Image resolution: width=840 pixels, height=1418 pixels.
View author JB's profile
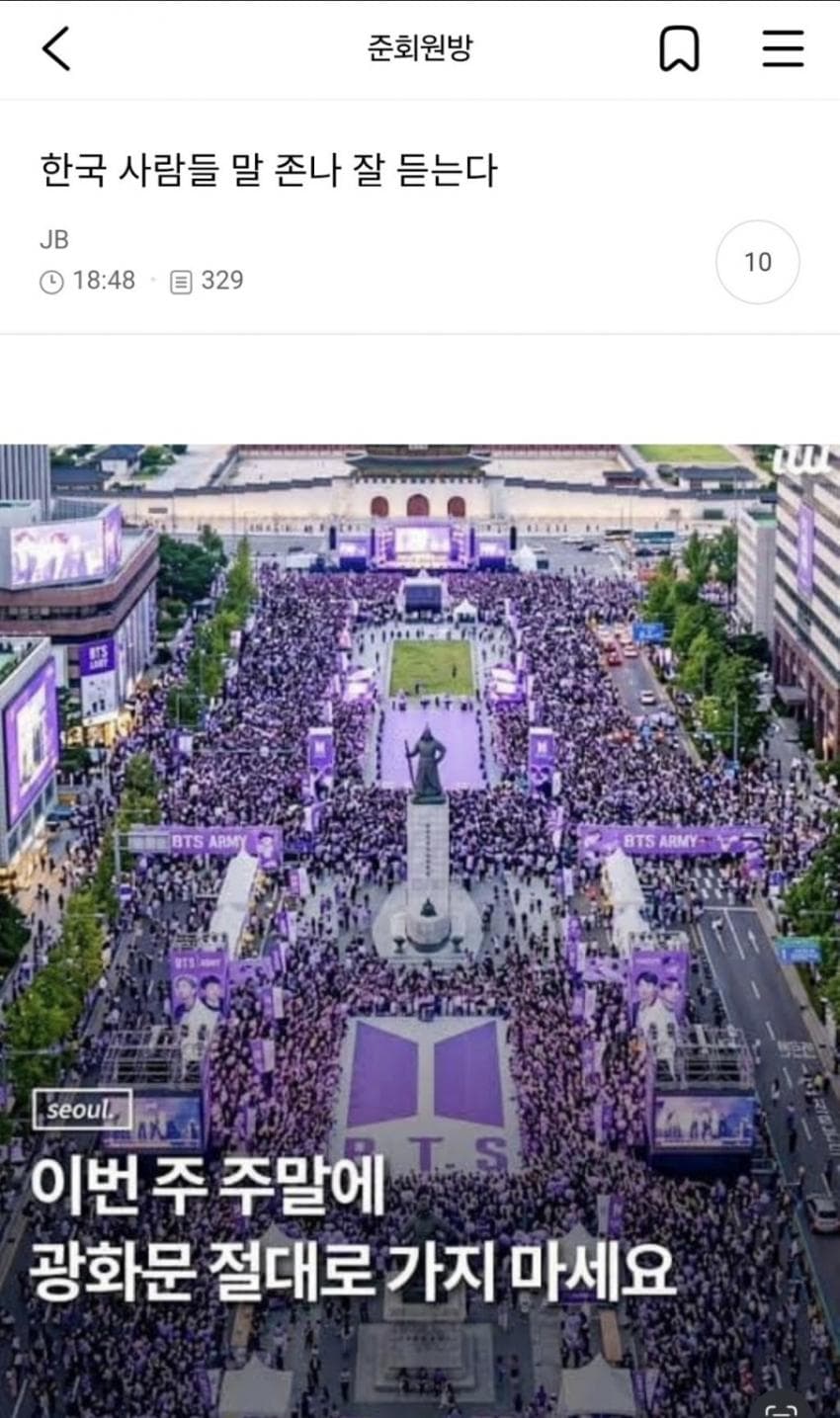tap(54, 239)
